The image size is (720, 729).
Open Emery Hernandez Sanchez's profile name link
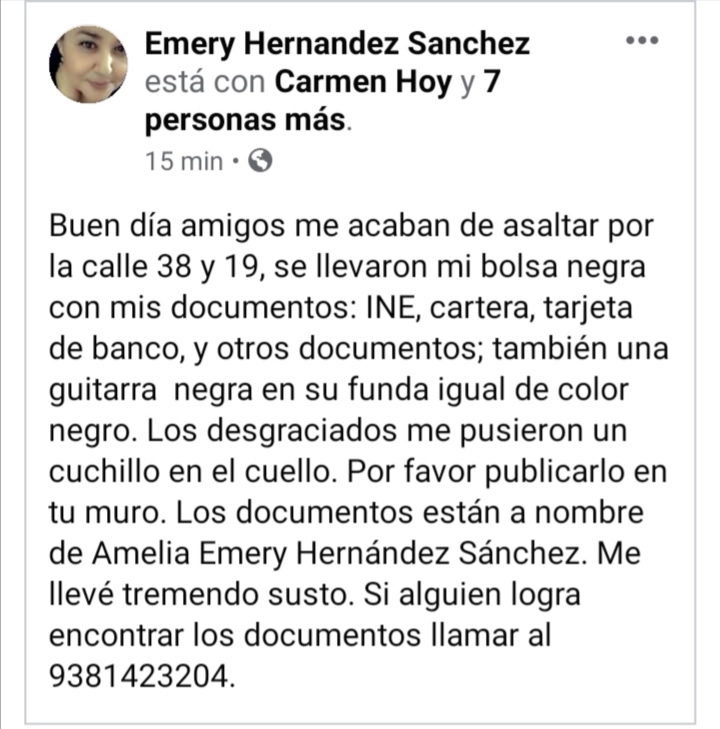(x=337, y=44)
